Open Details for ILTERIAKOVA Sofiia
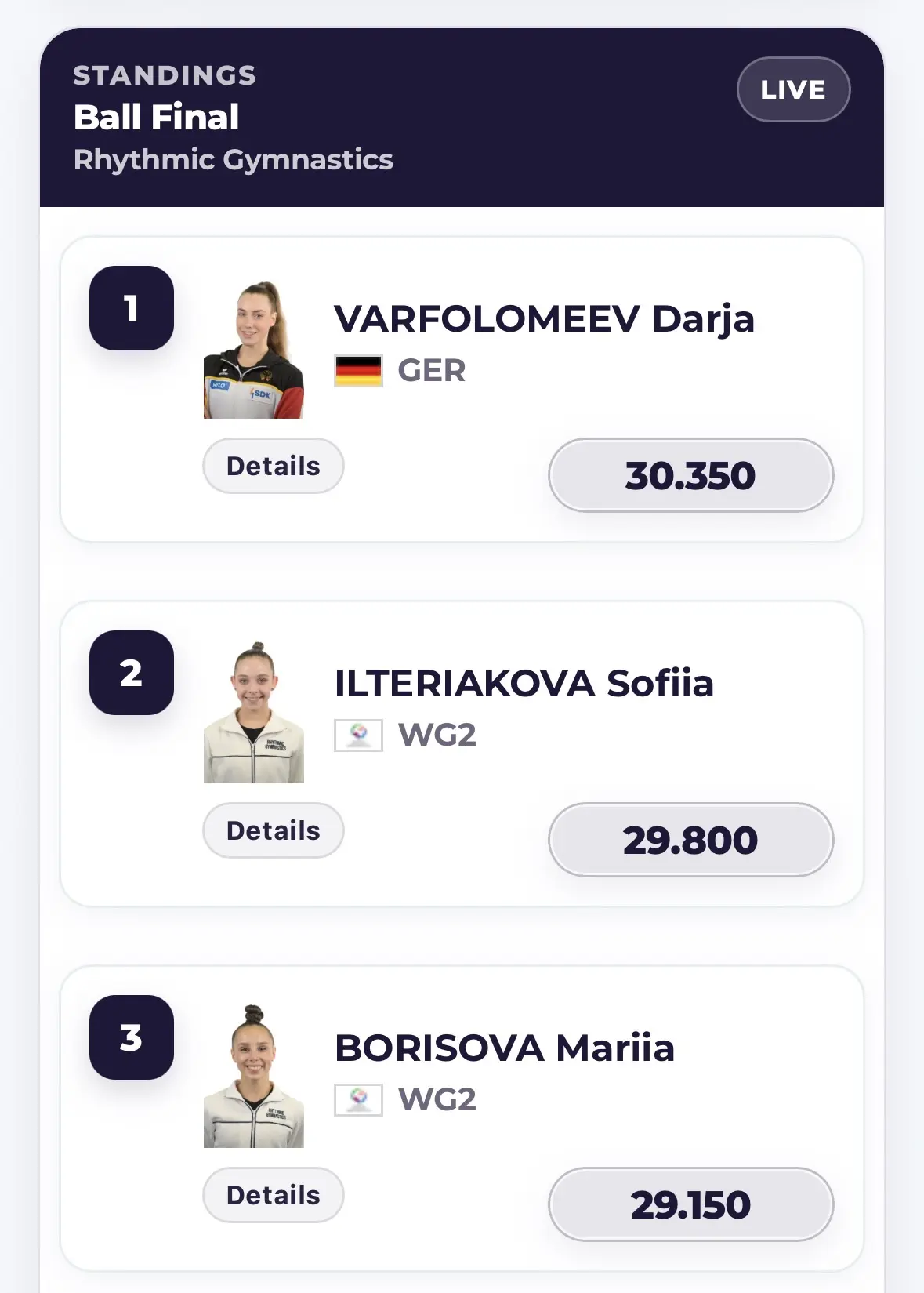The image size is (924, 1293). [x=273, y=830]
